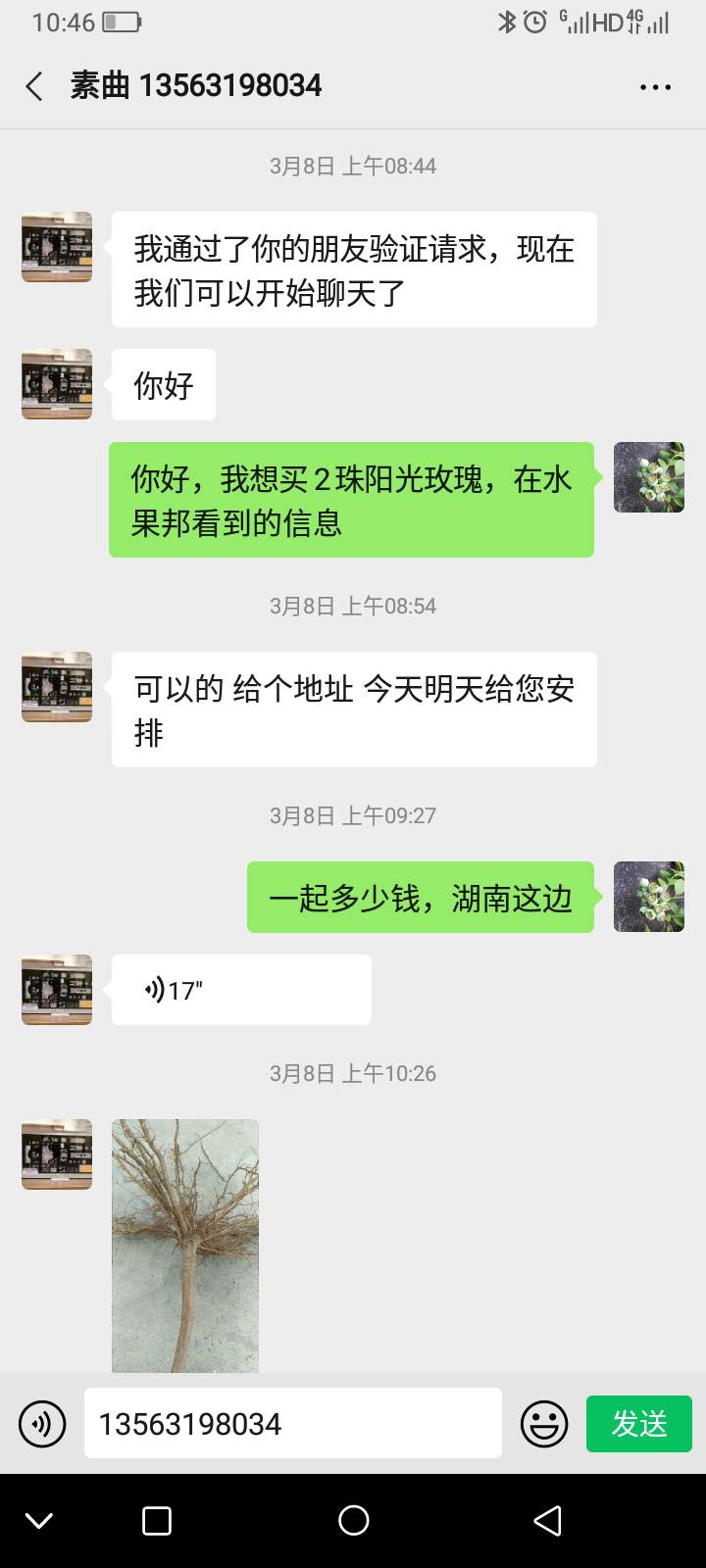Go to the system home screen
This screenshot has height=1568, width=706.
(x=353, y=1520)
